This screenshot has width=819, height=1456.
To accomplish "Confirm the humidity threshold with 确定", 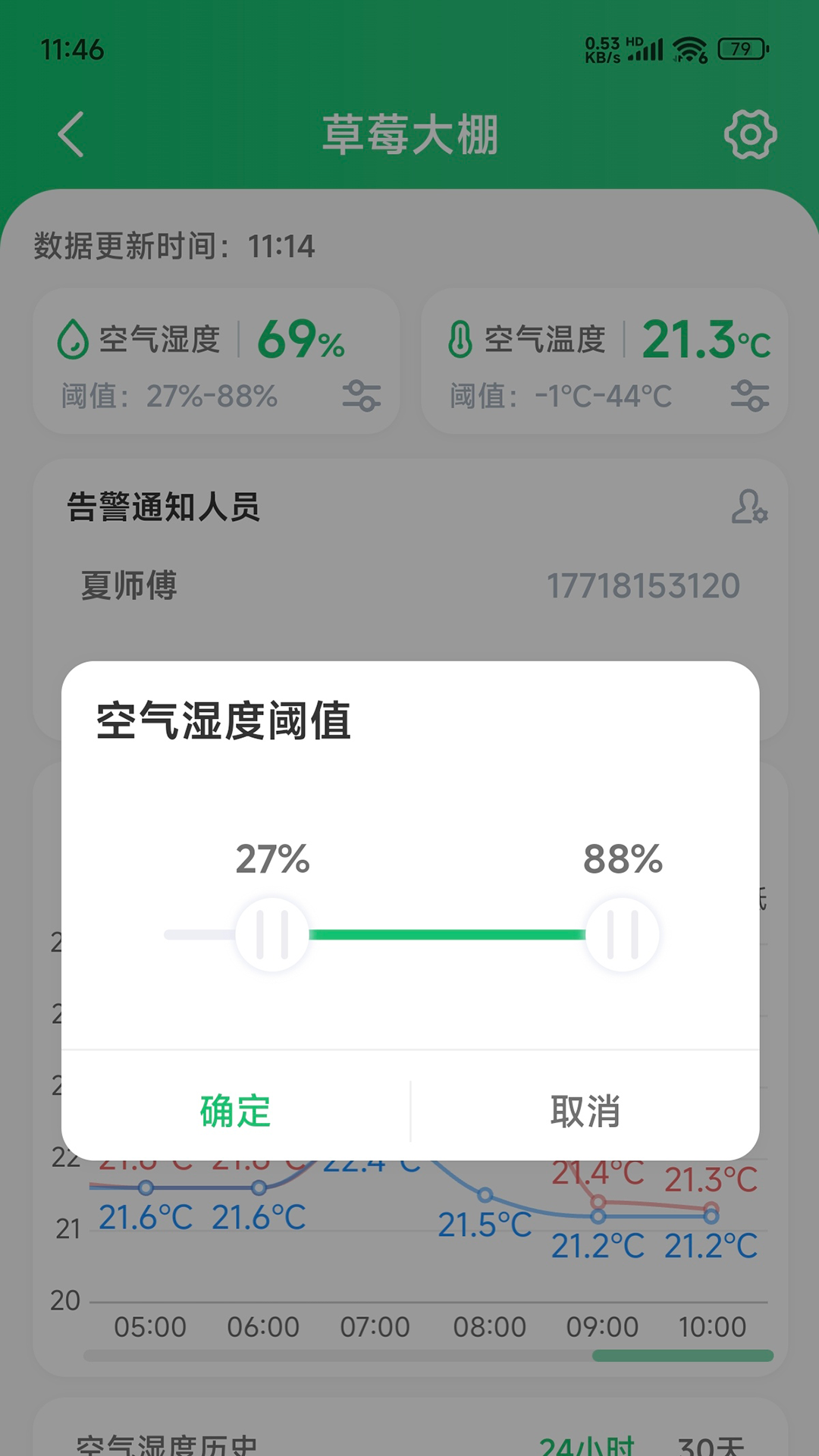I will point(233,1111).
